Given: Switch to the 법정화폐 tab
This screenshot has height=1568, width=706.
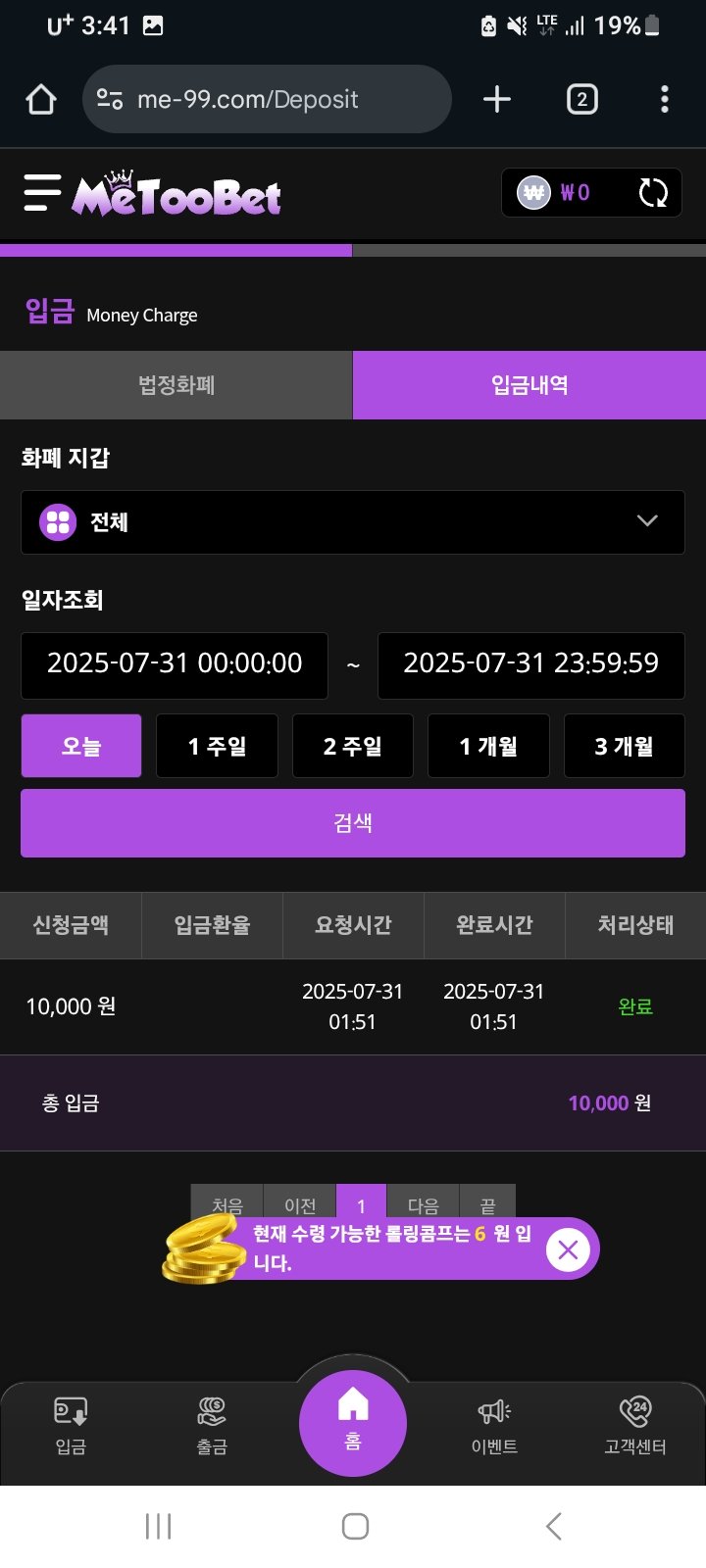Looking at the screenshot, I should pyautogui.click(x=176, y=385).
